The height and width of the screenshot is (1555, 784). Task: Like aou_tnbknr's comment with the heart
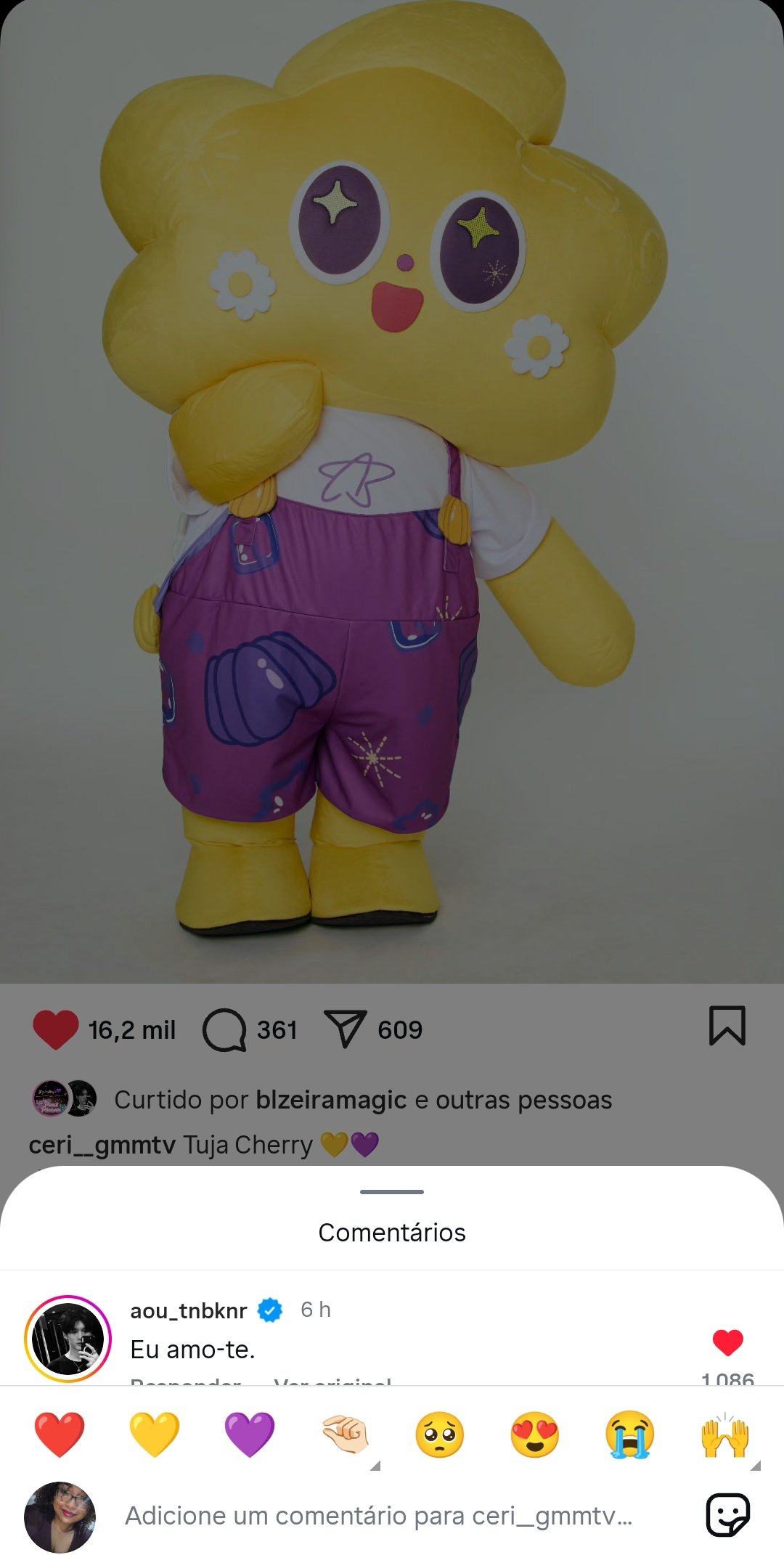point(727,1342)
